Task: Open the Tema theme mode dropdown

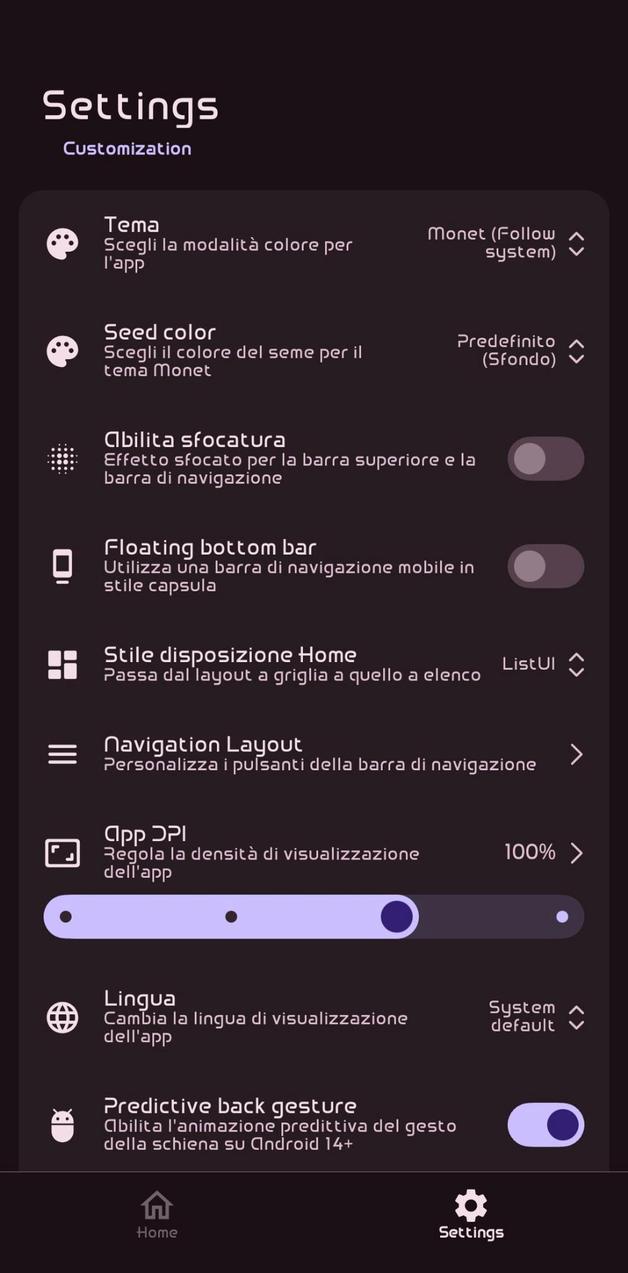Action: tap(505, 243)
